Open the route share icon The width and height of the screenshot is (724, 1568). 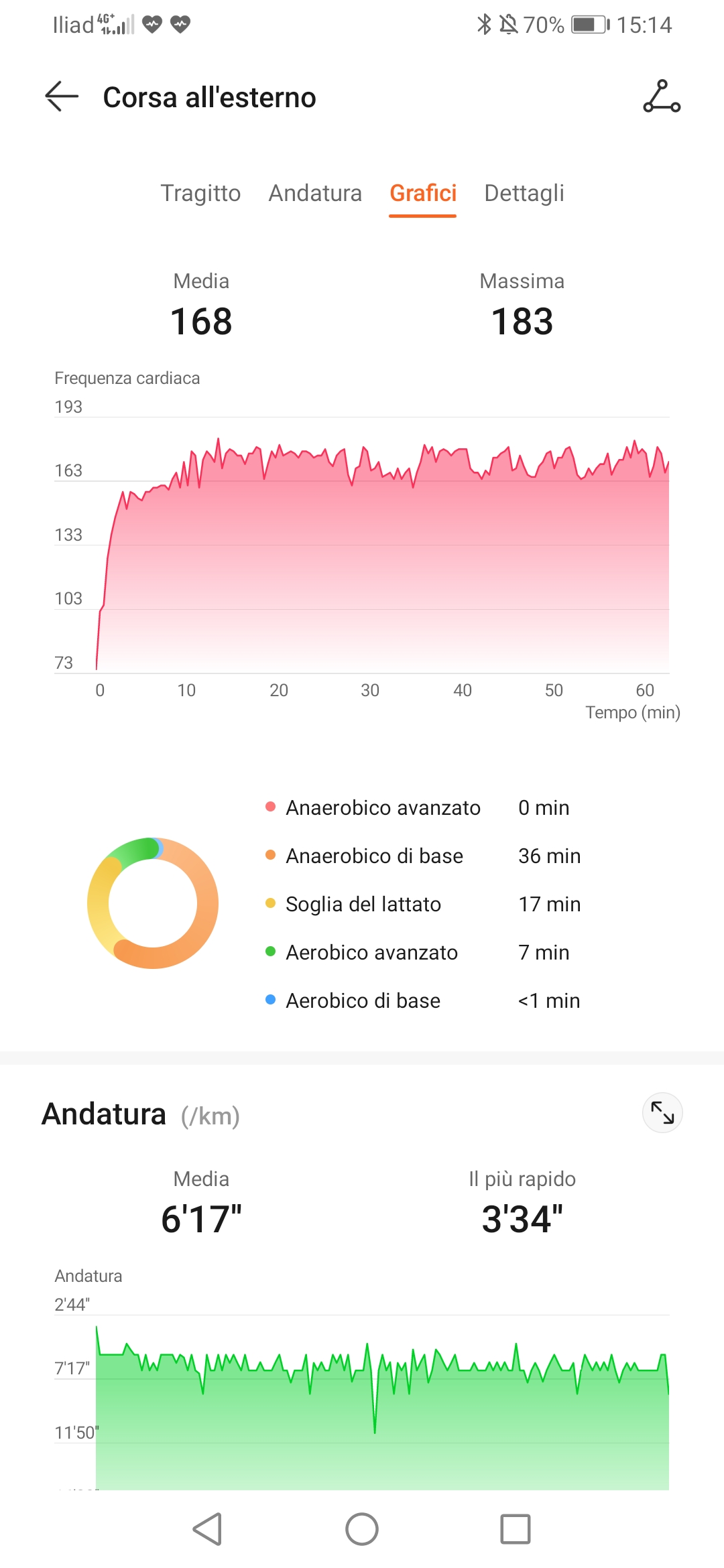pos(661,96)
